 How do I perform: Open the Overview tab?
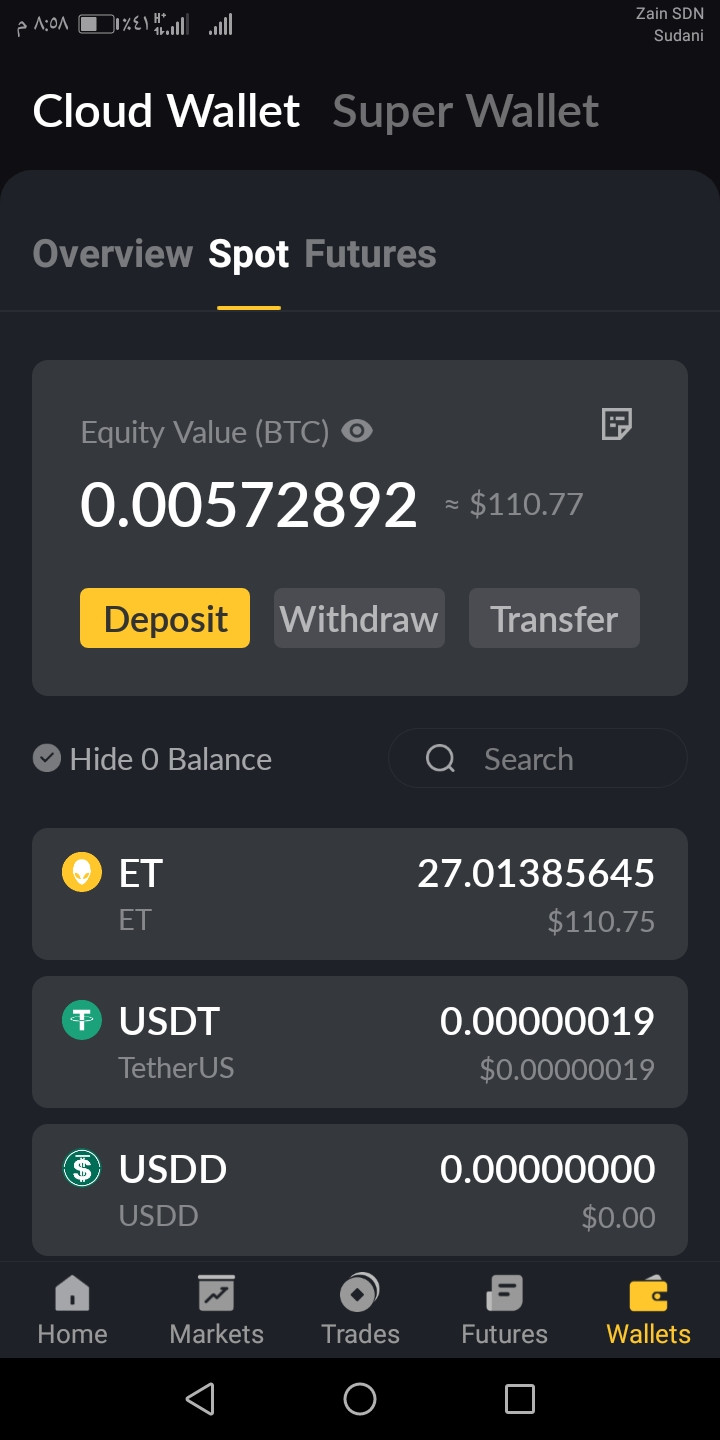[112, 254]
